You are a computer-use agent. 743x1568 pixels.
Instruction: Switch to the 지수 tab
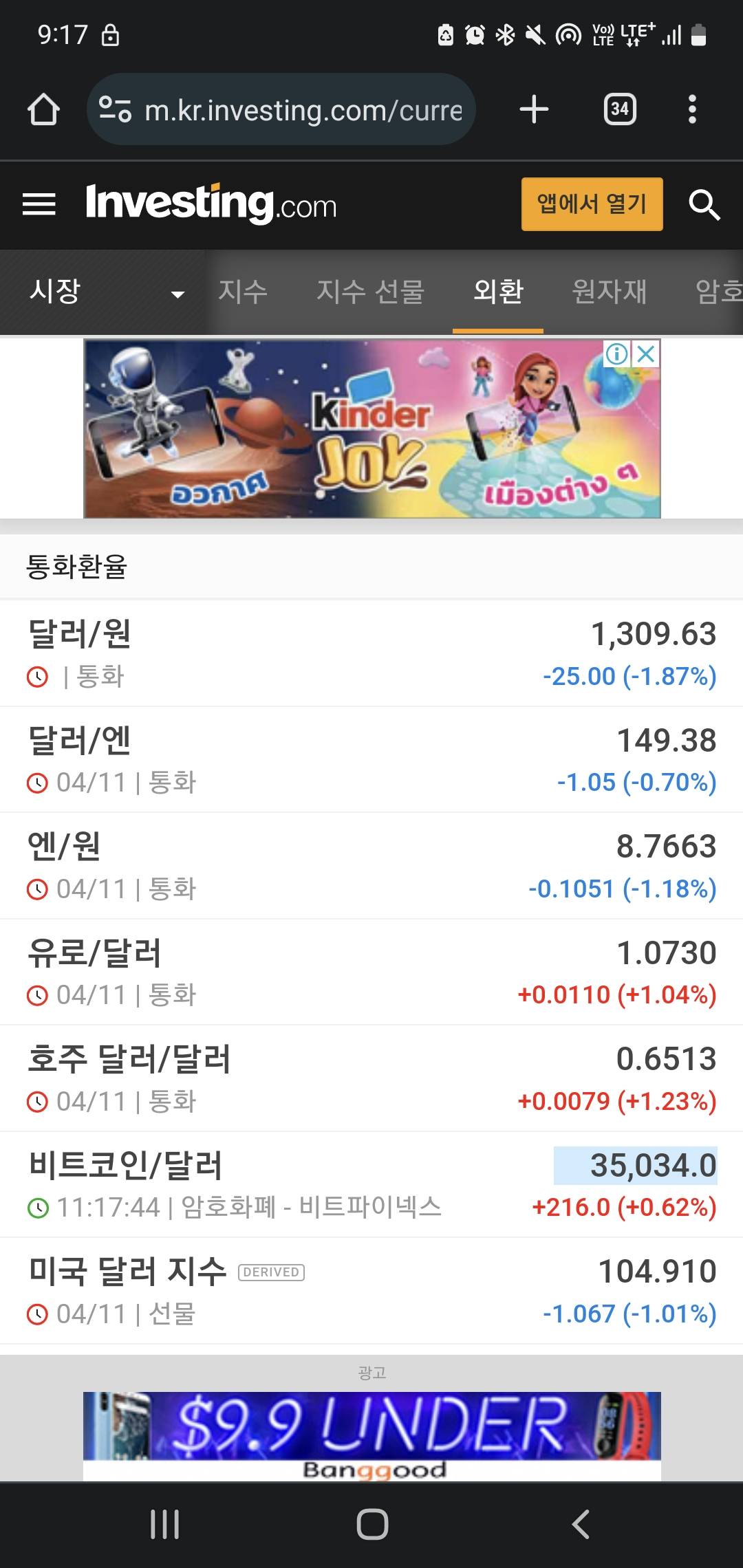[243, 292]
